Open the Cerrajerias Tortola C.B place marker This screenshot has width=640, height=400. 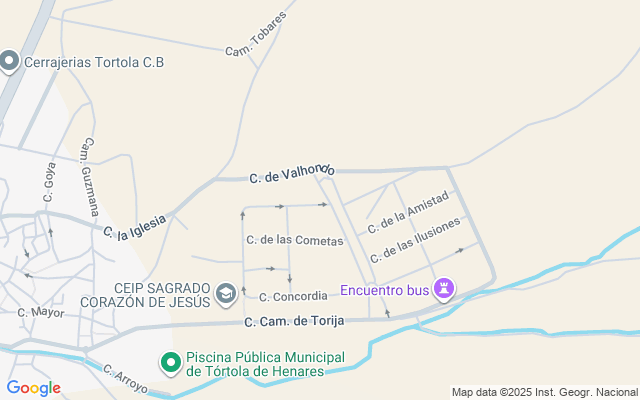(x=10, y=62)
